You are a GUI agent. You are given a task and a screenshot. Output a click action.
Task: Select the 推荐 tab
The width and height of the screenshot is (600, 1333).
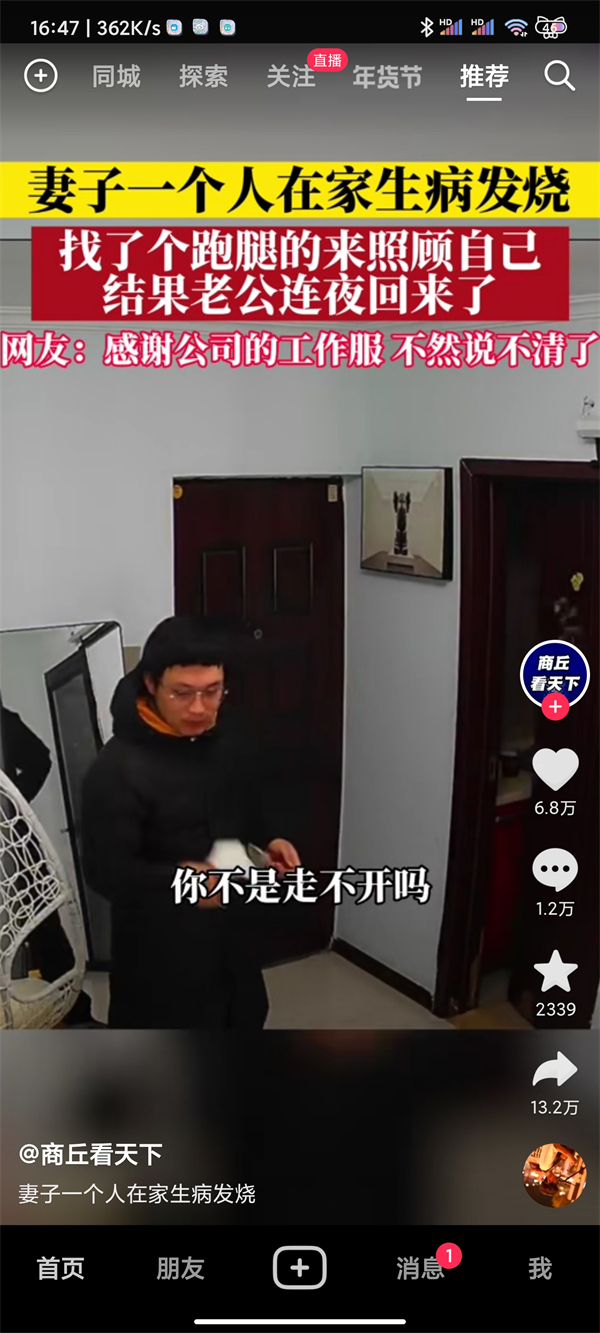pyautogui.click(x=484, y=76)
